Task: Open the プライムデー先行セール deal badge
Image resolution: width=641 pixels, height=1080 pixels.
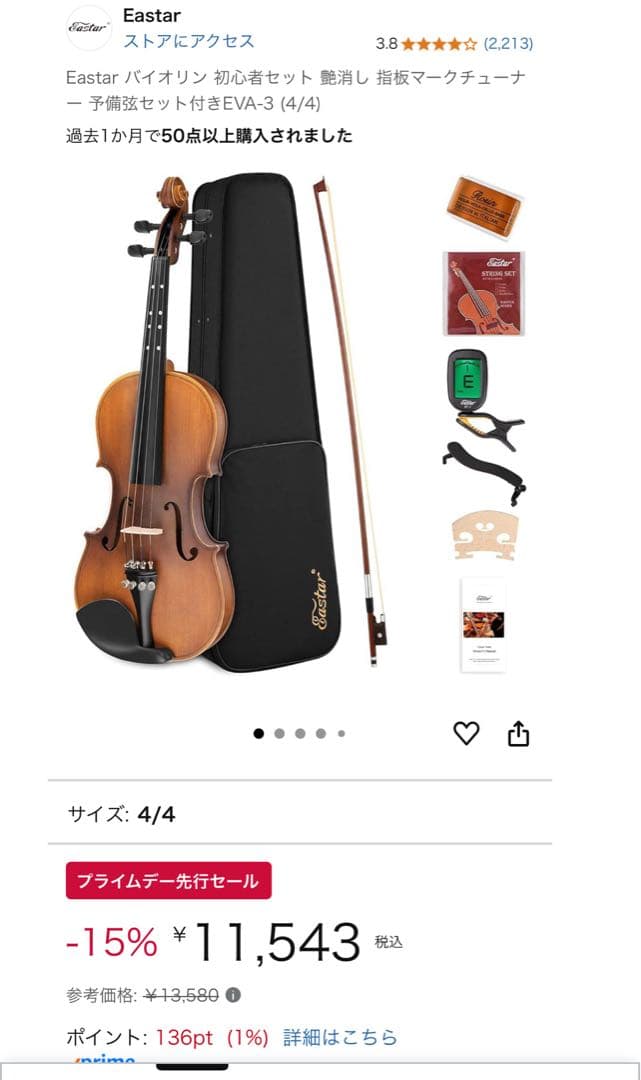Action: (168, 881)
